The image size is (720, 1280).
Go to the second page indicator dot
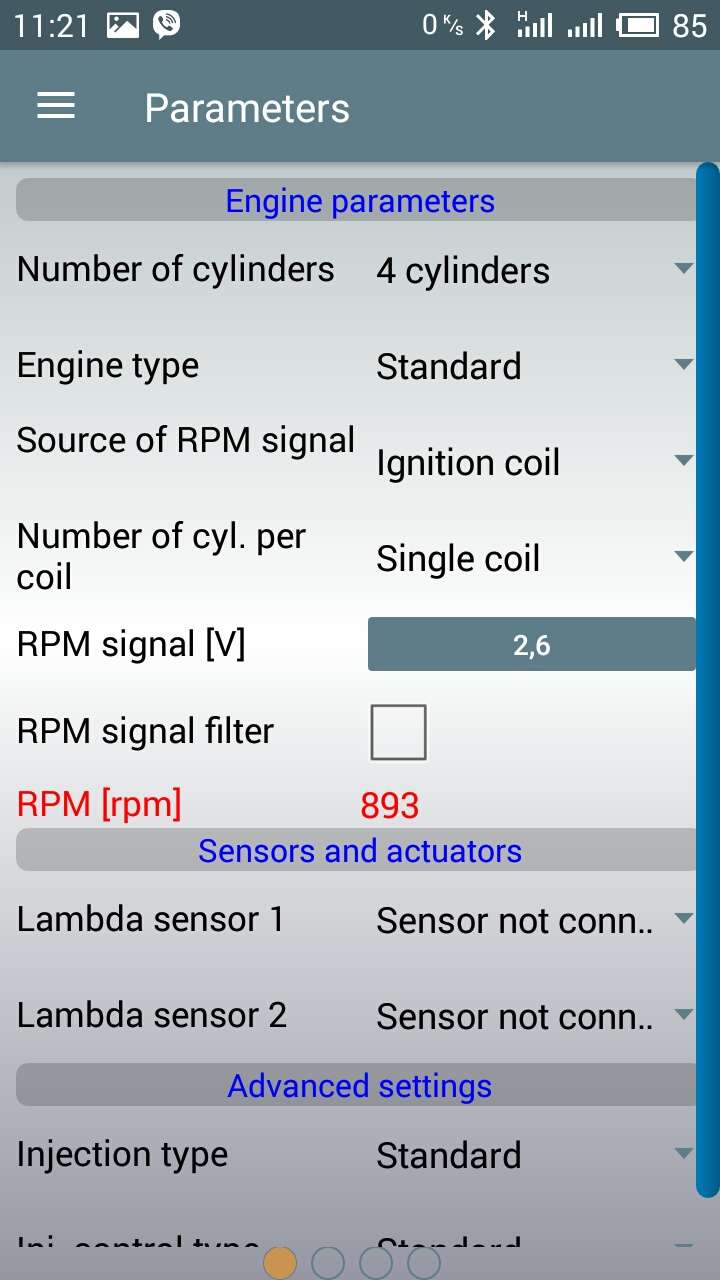(x=328, y=1263)
